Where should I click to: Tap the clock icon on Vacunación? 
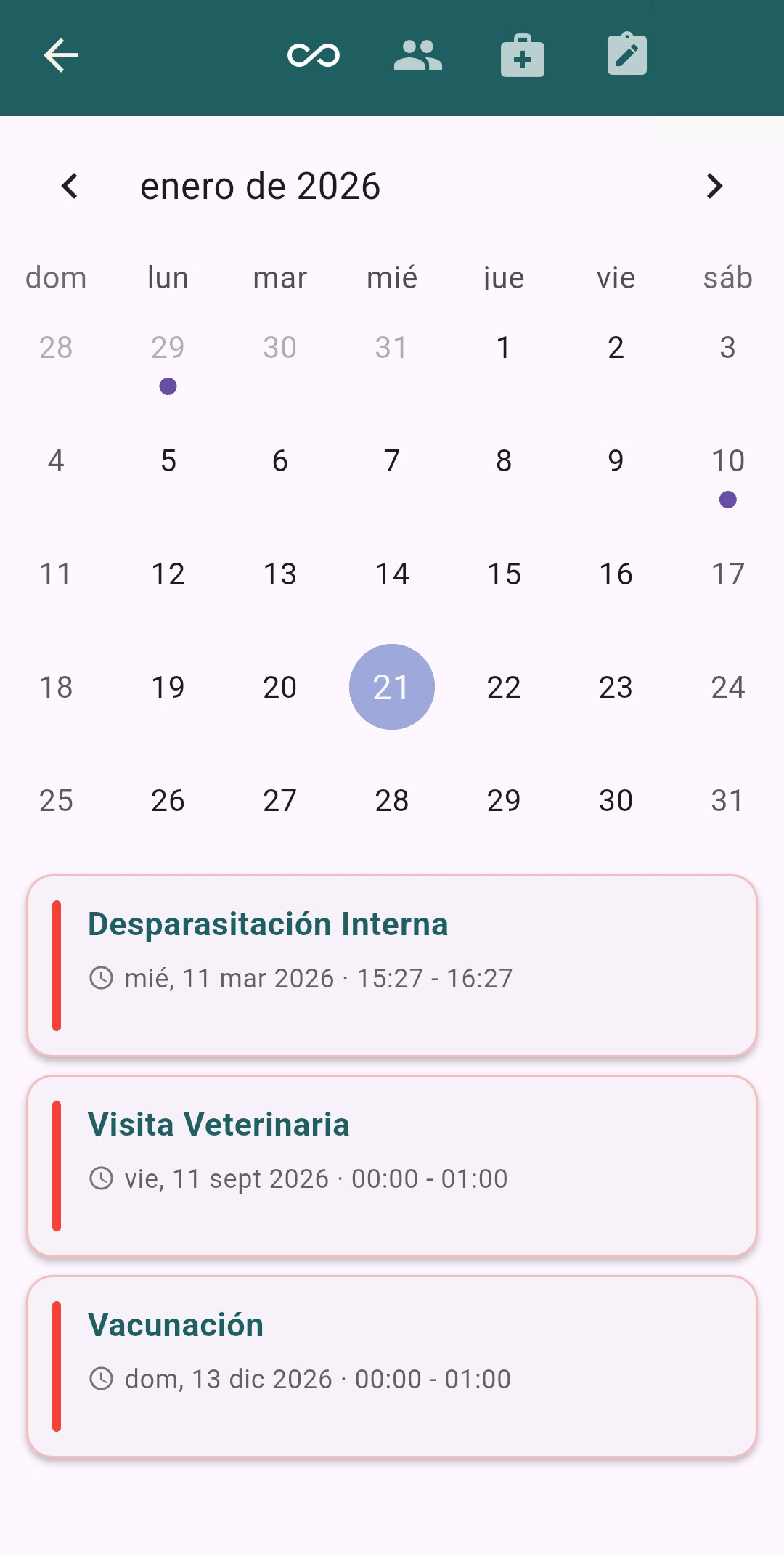click(x=101, y=1378)
